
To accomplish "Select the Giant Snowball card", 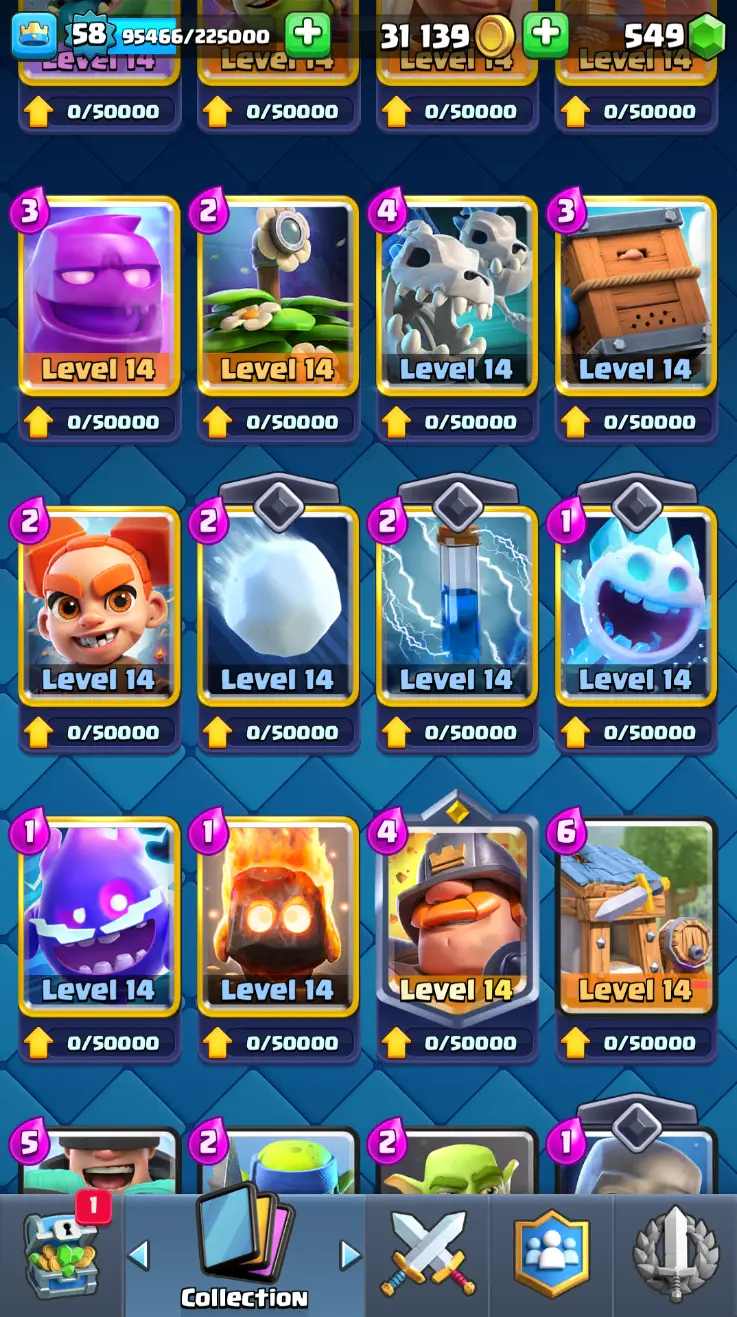I will click(x=278, y=607).
